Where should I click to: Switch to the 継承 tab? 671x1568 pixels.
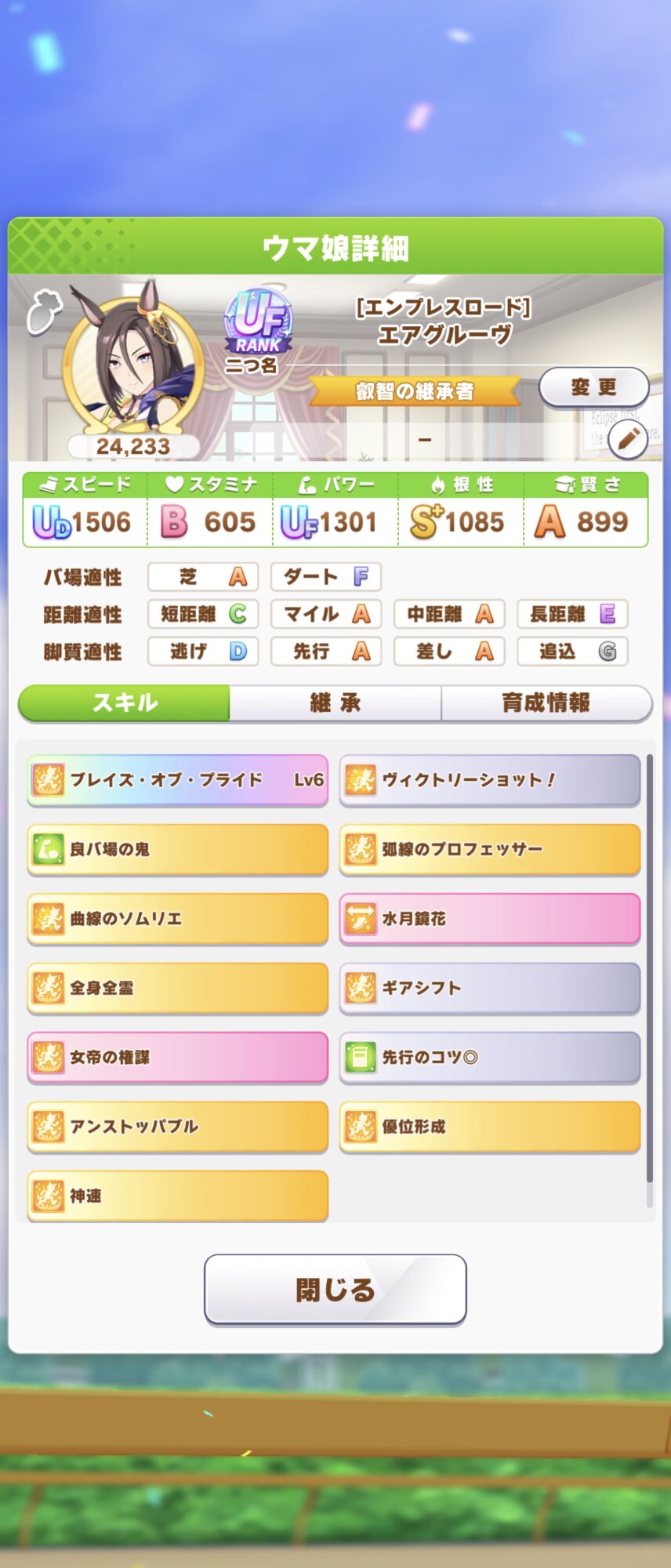tap(335, 702)
